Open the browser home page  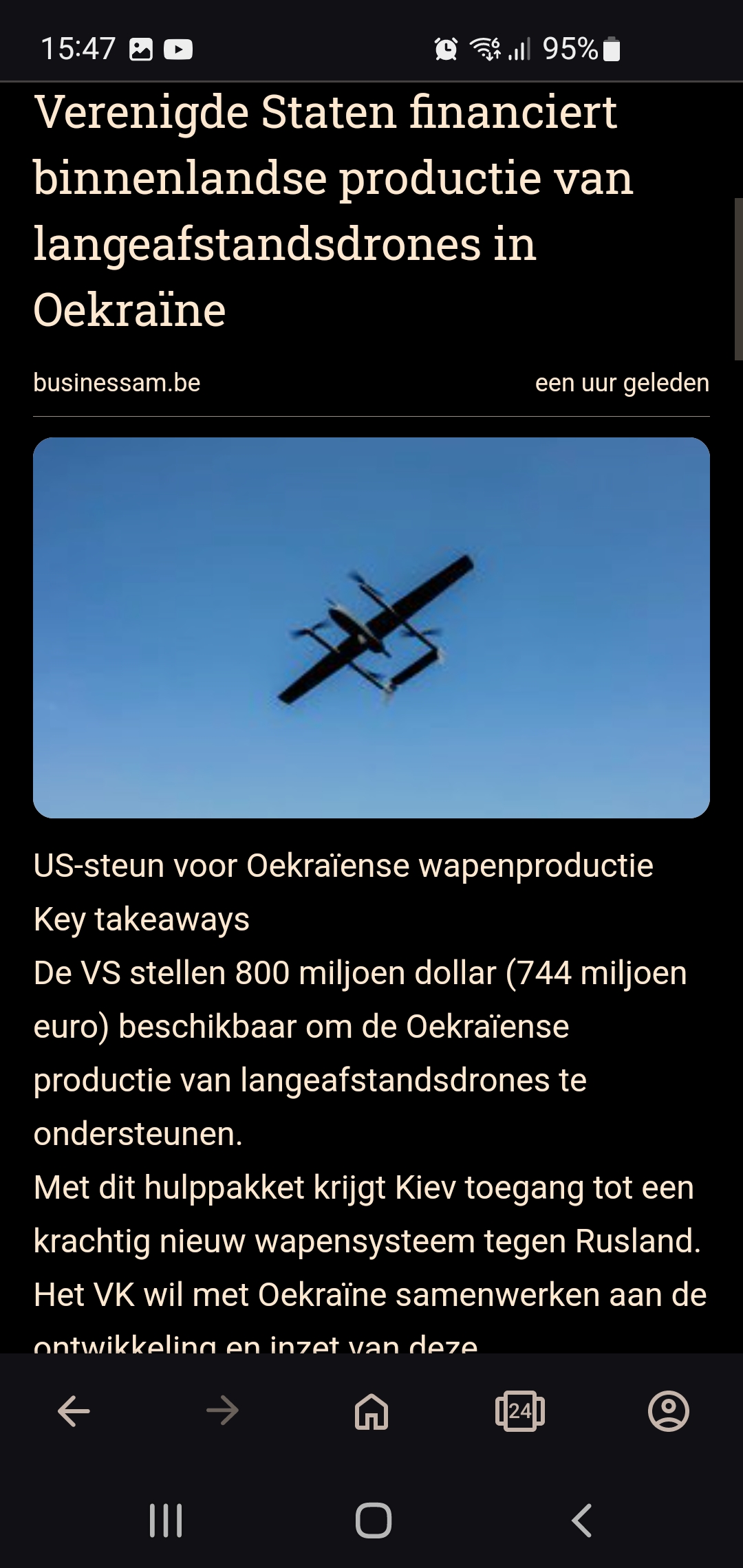(x=371, y=1411)
